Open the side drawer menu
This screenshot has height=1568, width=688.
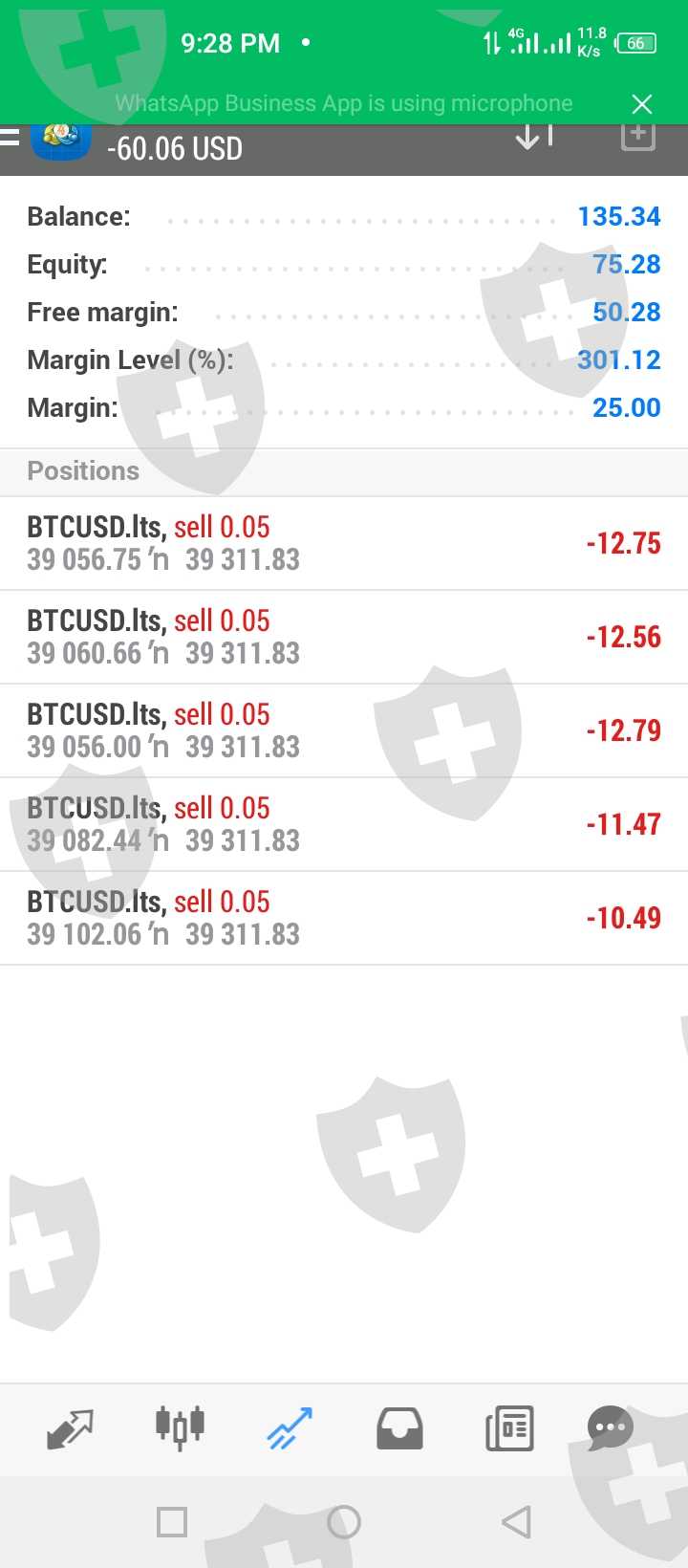pos(10,139)
